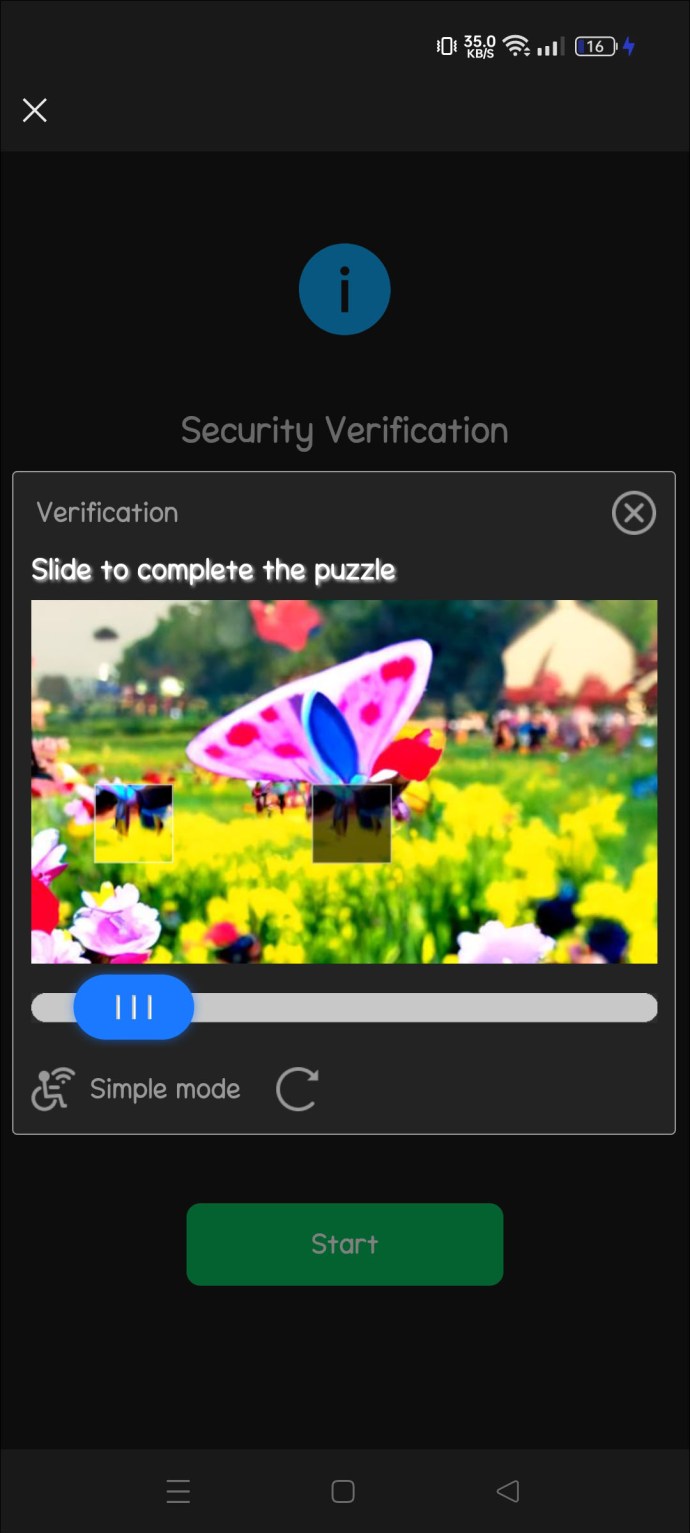
Task: Close the Verification dialog
Action: 633,513
